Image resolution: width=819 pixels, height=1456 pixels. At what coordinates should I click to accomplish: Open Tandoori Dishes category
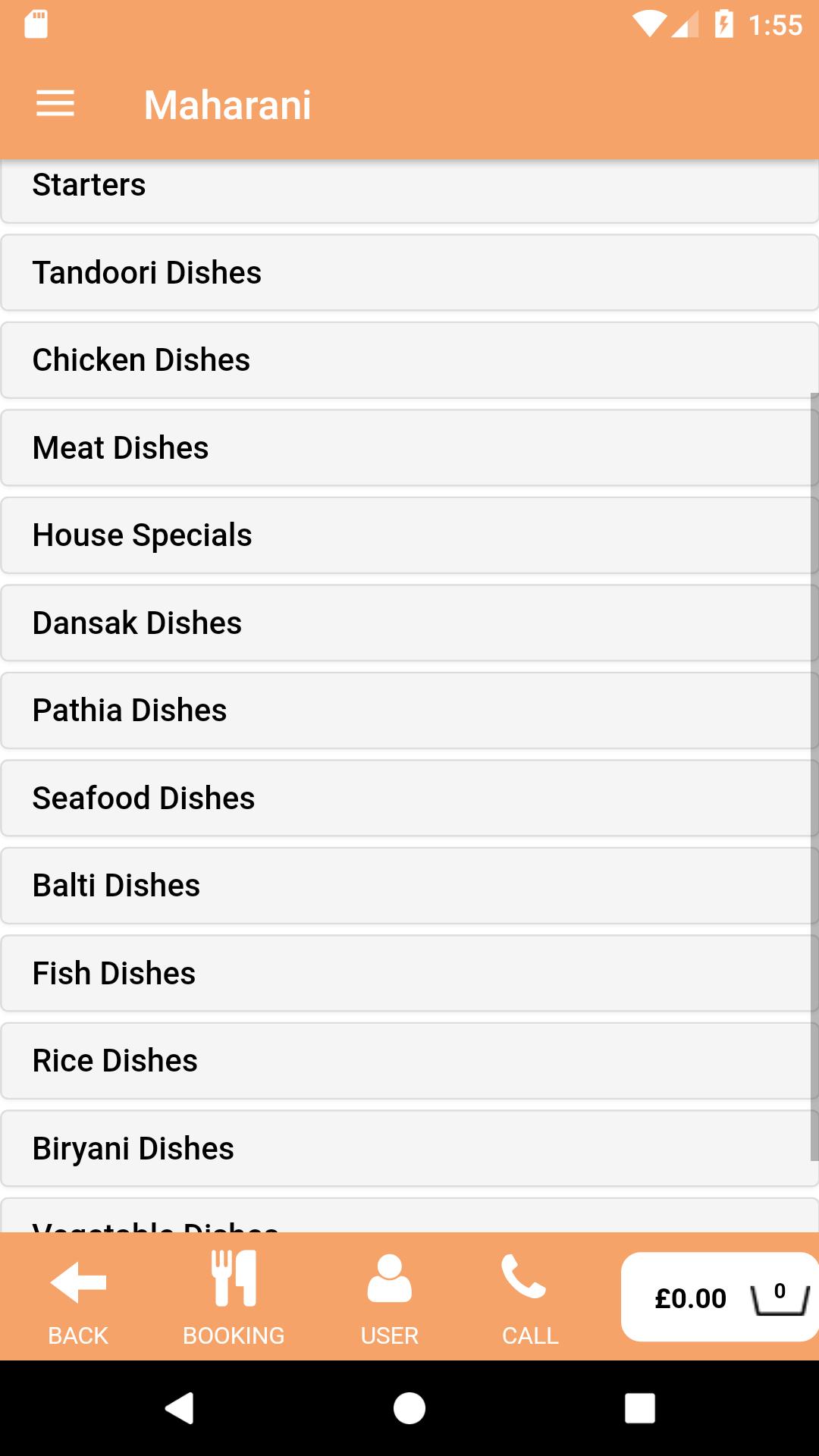(409, 272)
